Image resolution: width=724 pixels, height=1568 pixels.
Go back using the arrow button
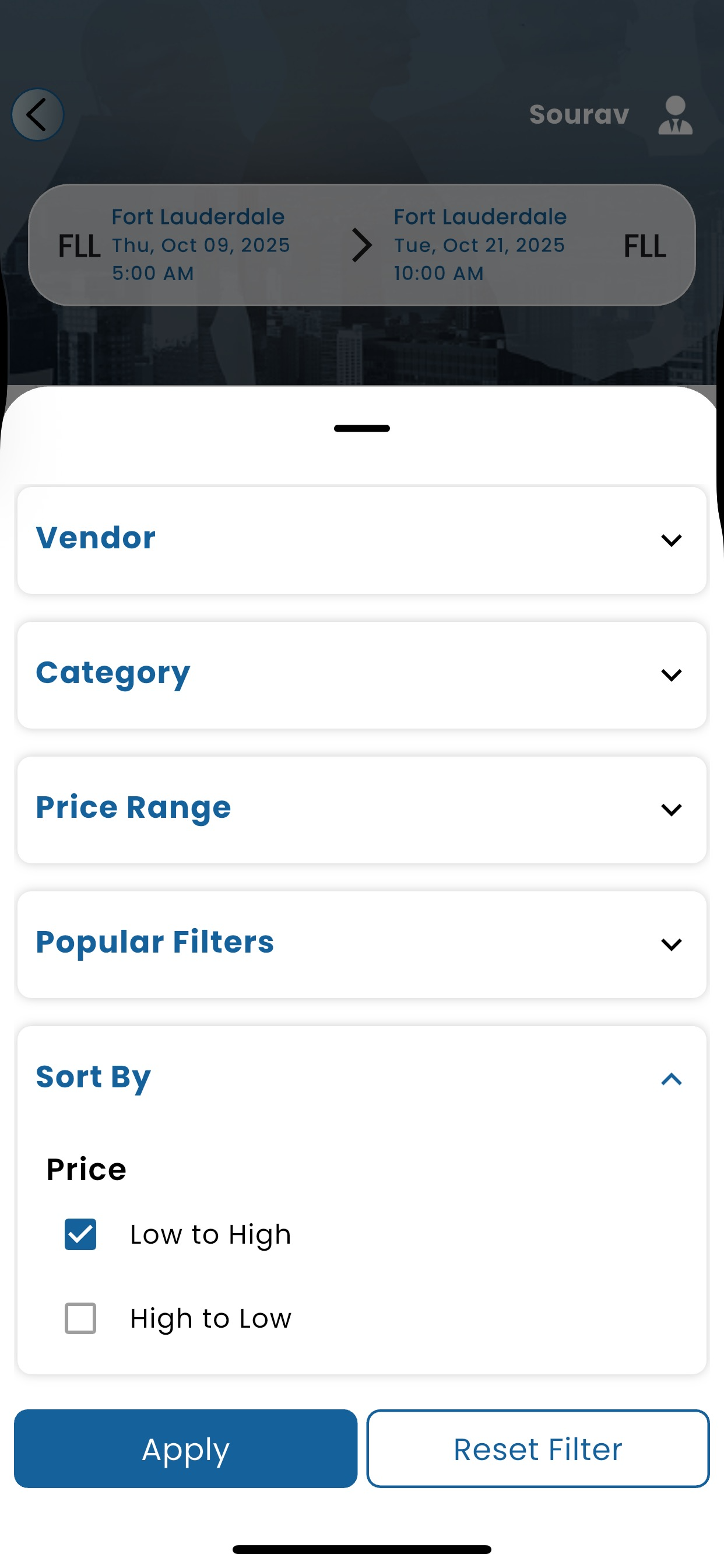(38, 114)
